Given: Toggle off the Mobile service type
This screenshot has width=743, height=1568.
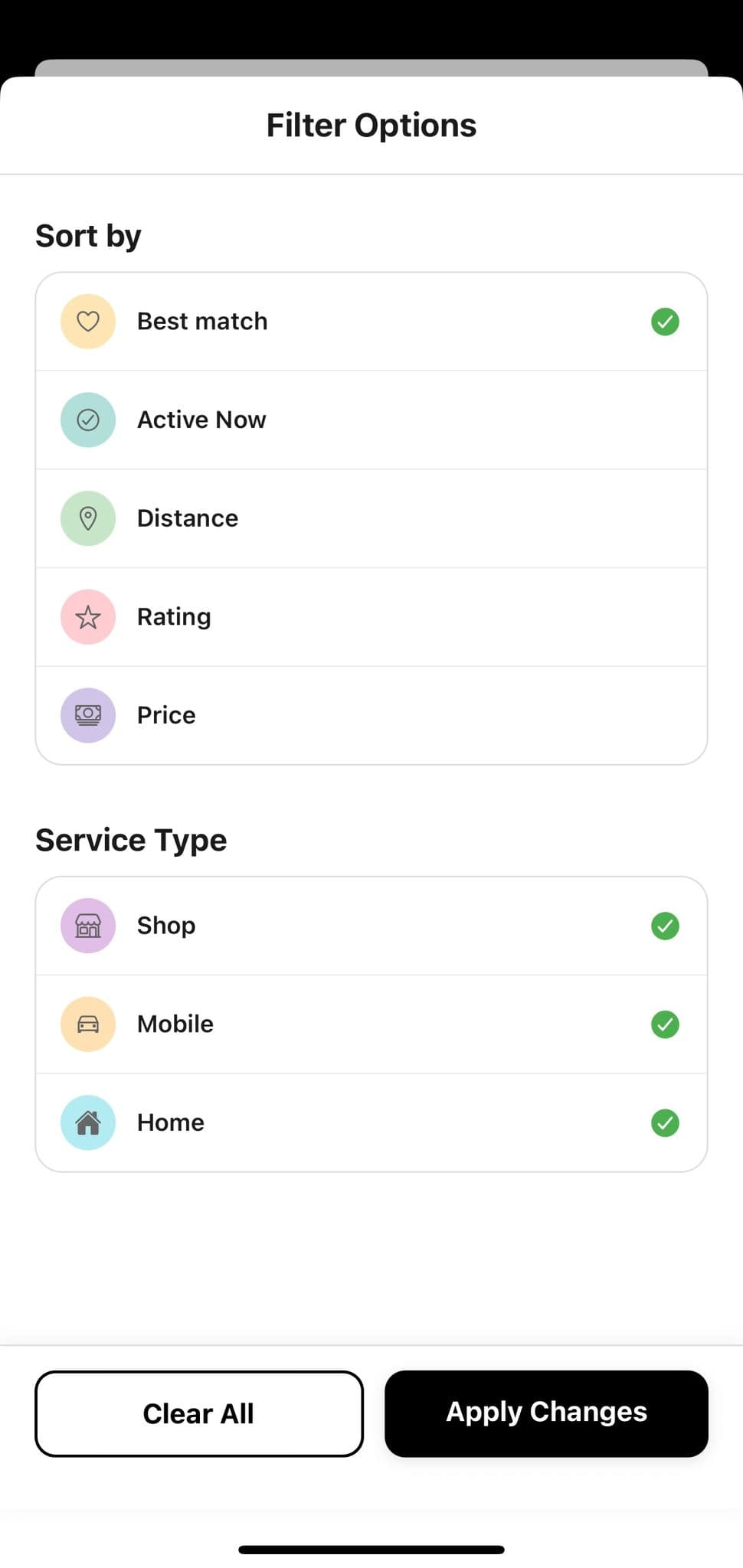Looking at the screenshot, I should pyautogui.click(x=665, y=1024).
